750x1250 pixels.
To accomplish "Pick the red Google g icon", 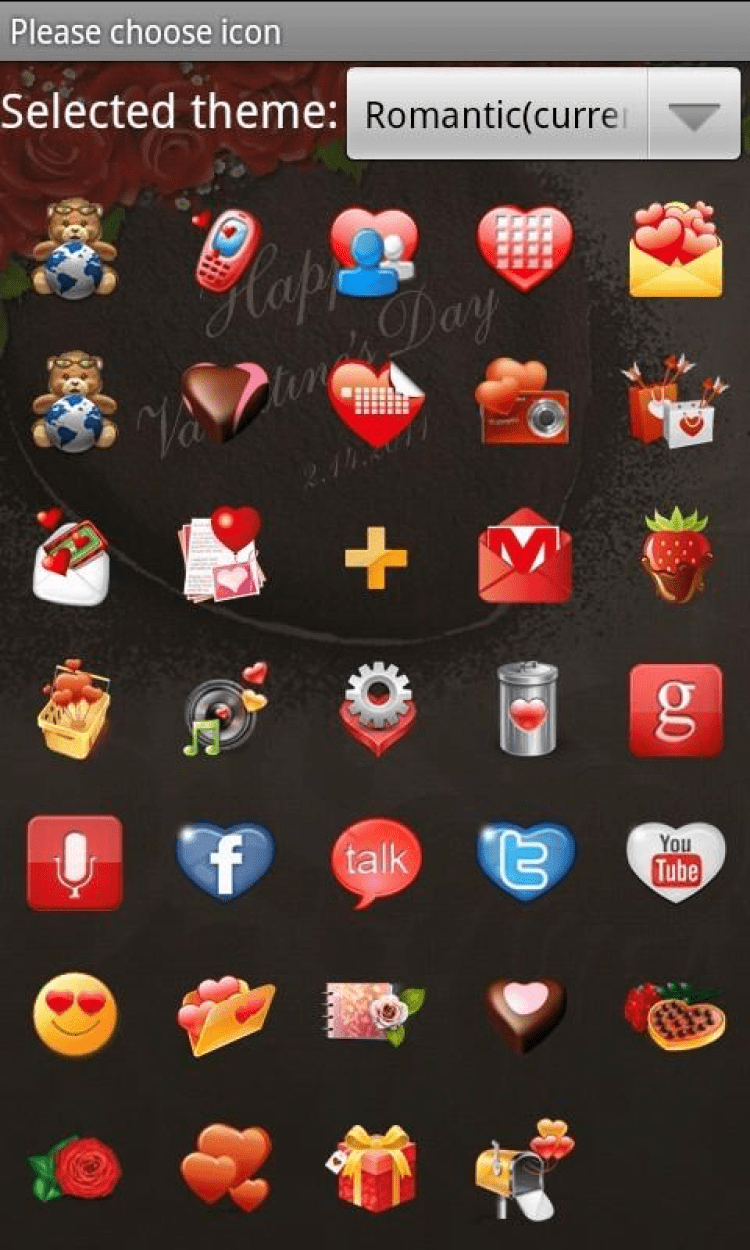I will 675,710.
